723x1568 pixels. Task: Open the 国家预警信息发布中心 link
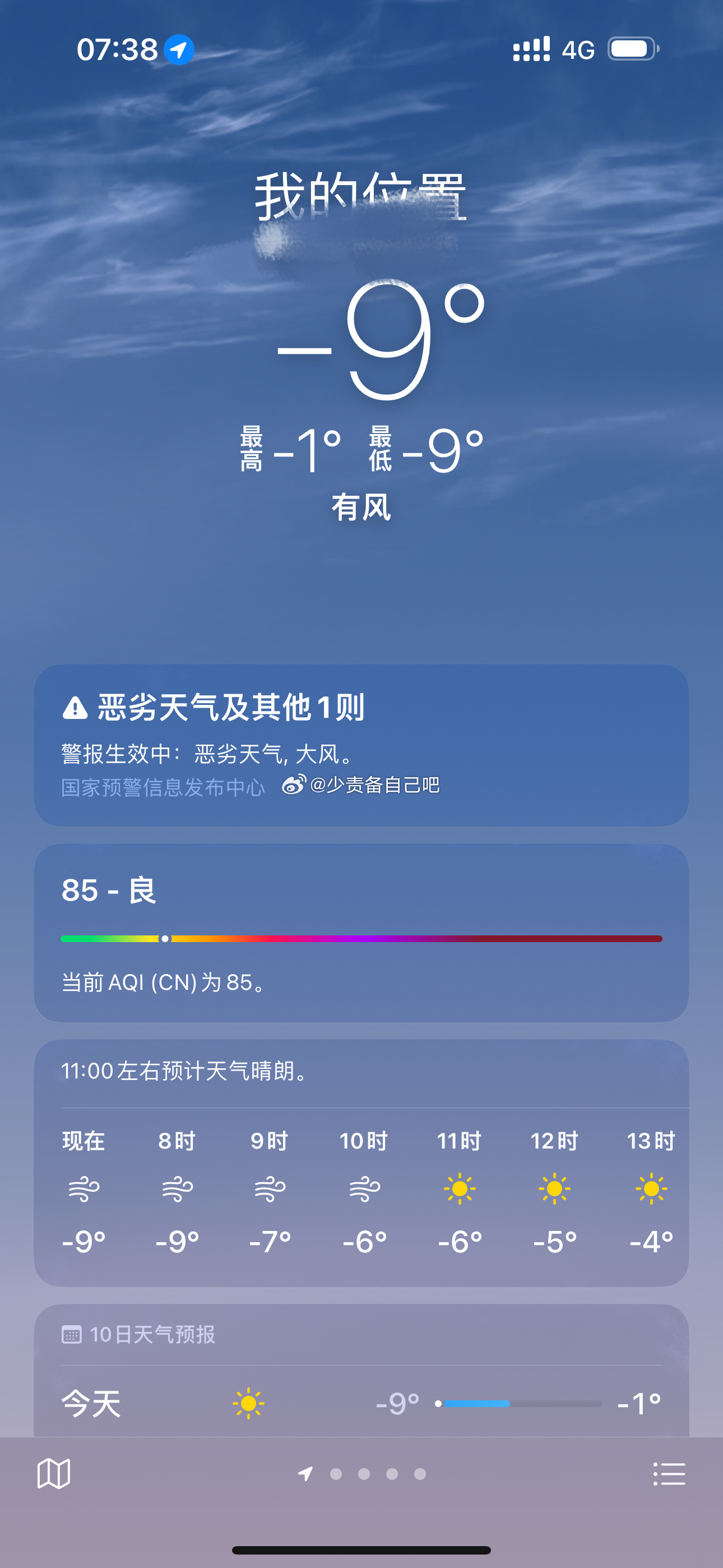163,787
